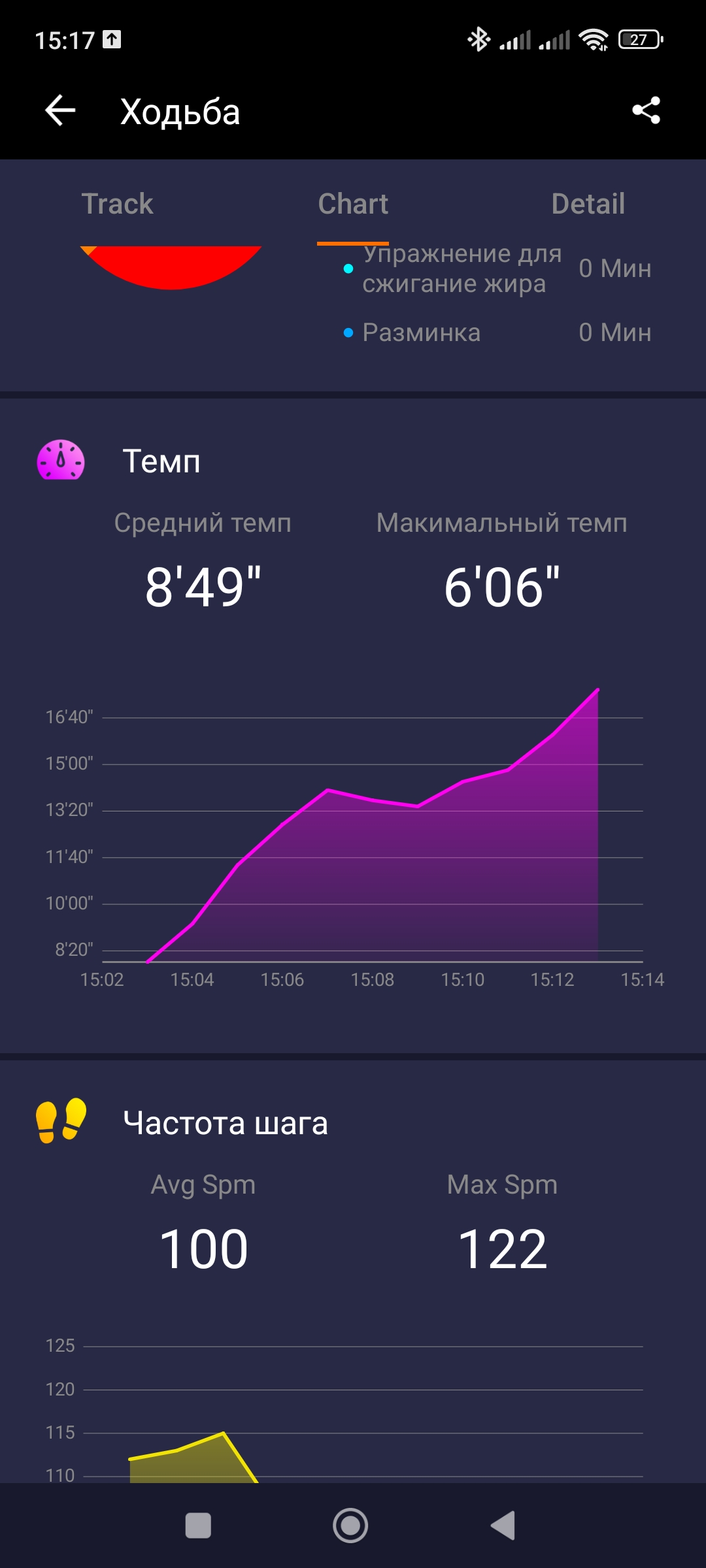
Task: Share this walking workout
Action: pyautogui.click(x=646, y=110)
